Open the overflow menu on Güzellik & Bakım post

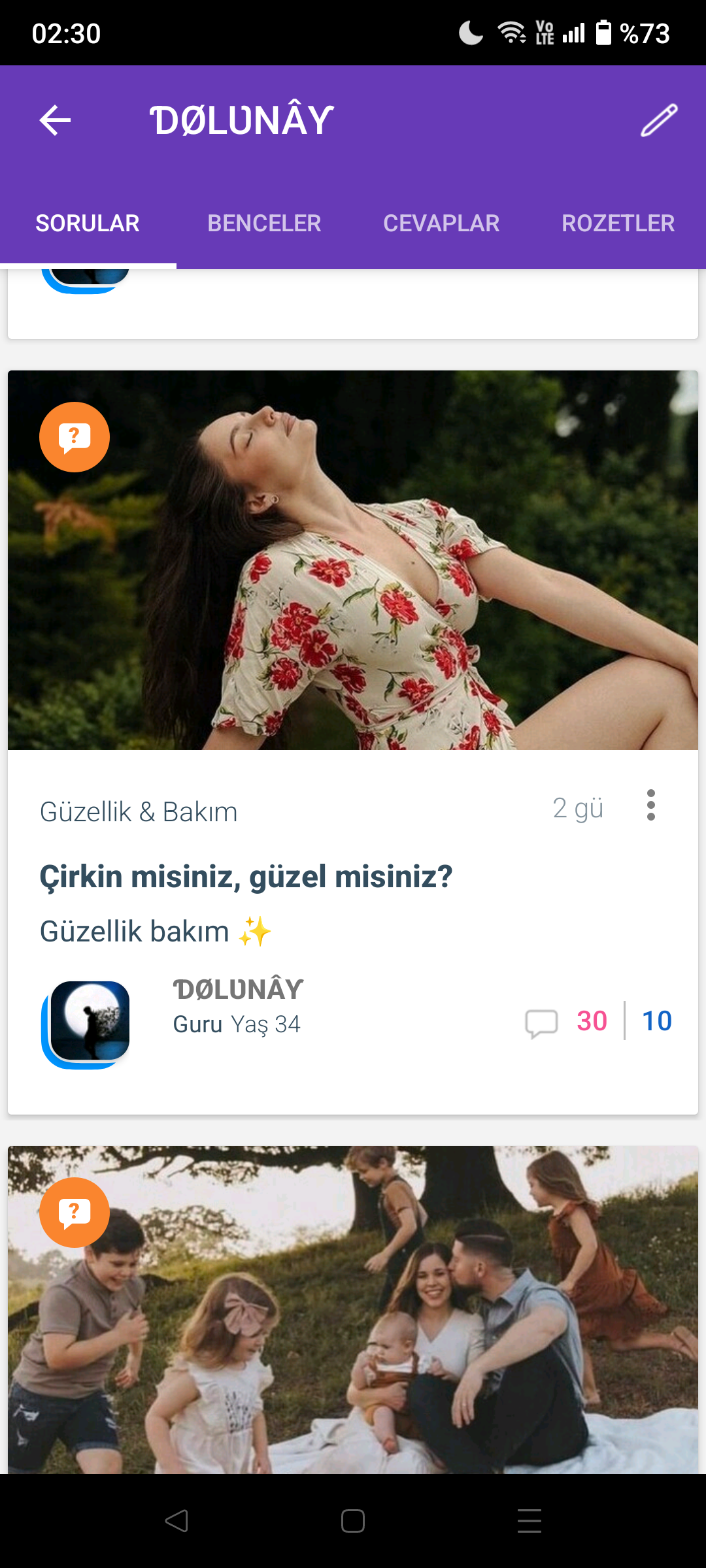[650, 805]
